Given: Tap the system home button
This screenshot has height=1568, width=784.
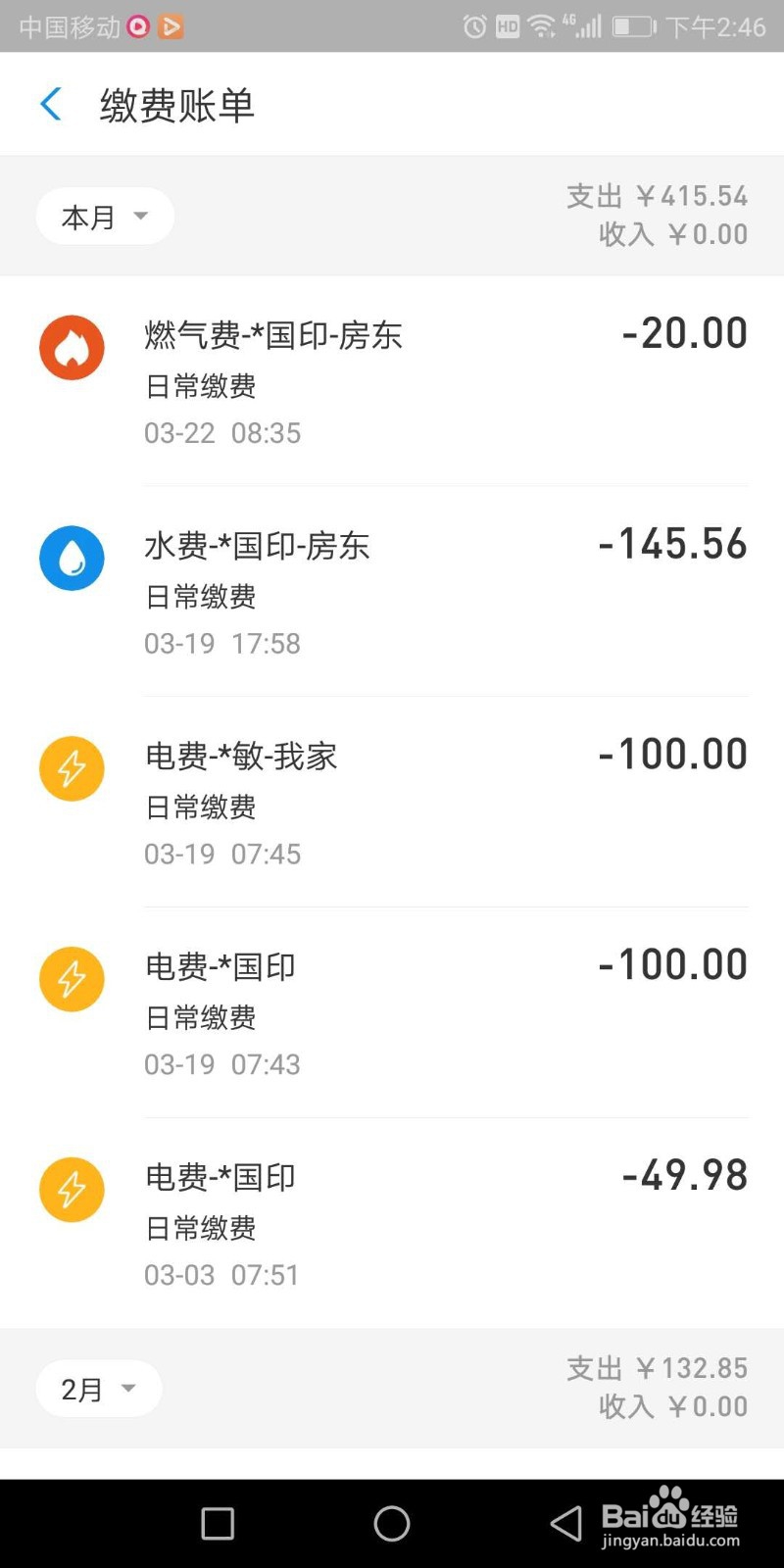Looking at the screenshot, I should 392,1523.
